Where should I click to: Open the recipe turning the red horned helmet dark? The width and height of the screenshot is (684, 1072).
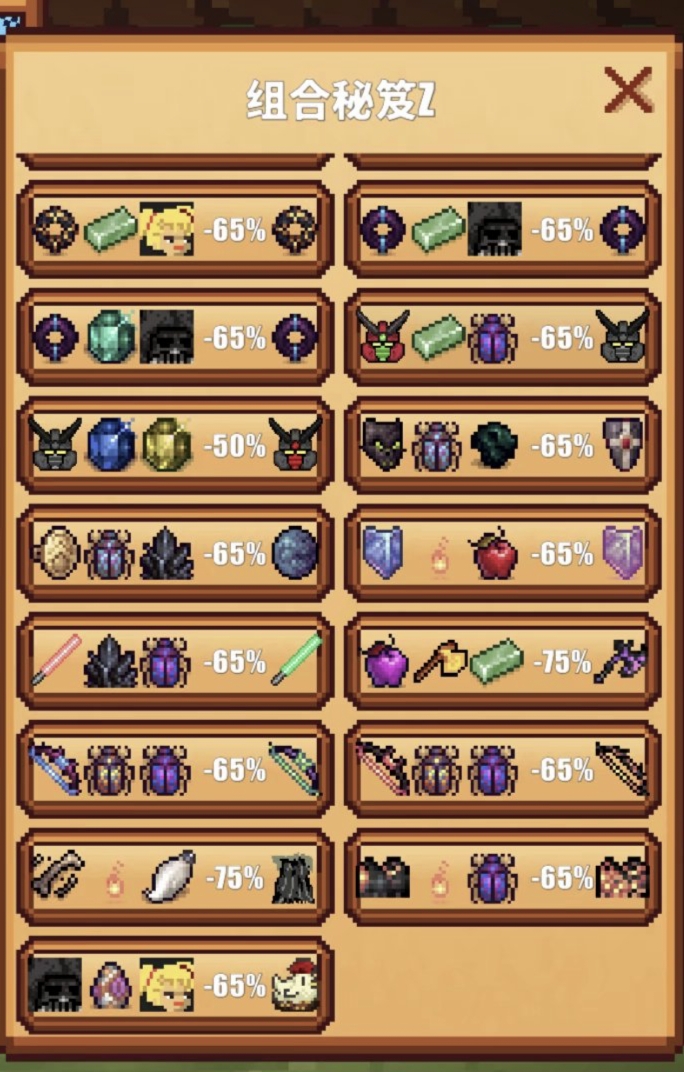pos(503,337)
